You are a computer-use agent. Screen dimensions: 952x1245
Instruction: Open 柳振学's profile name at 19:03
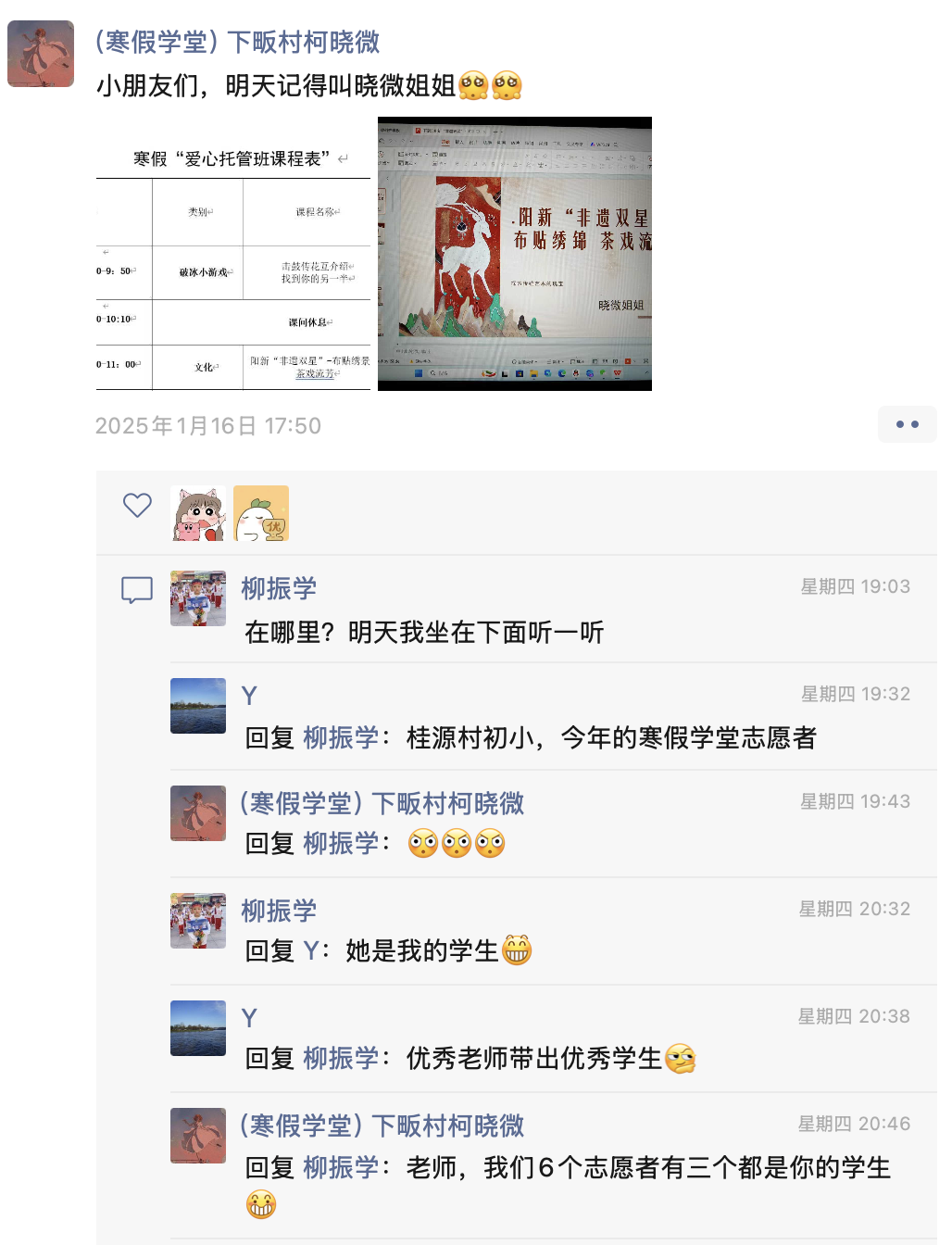[279, 588]
